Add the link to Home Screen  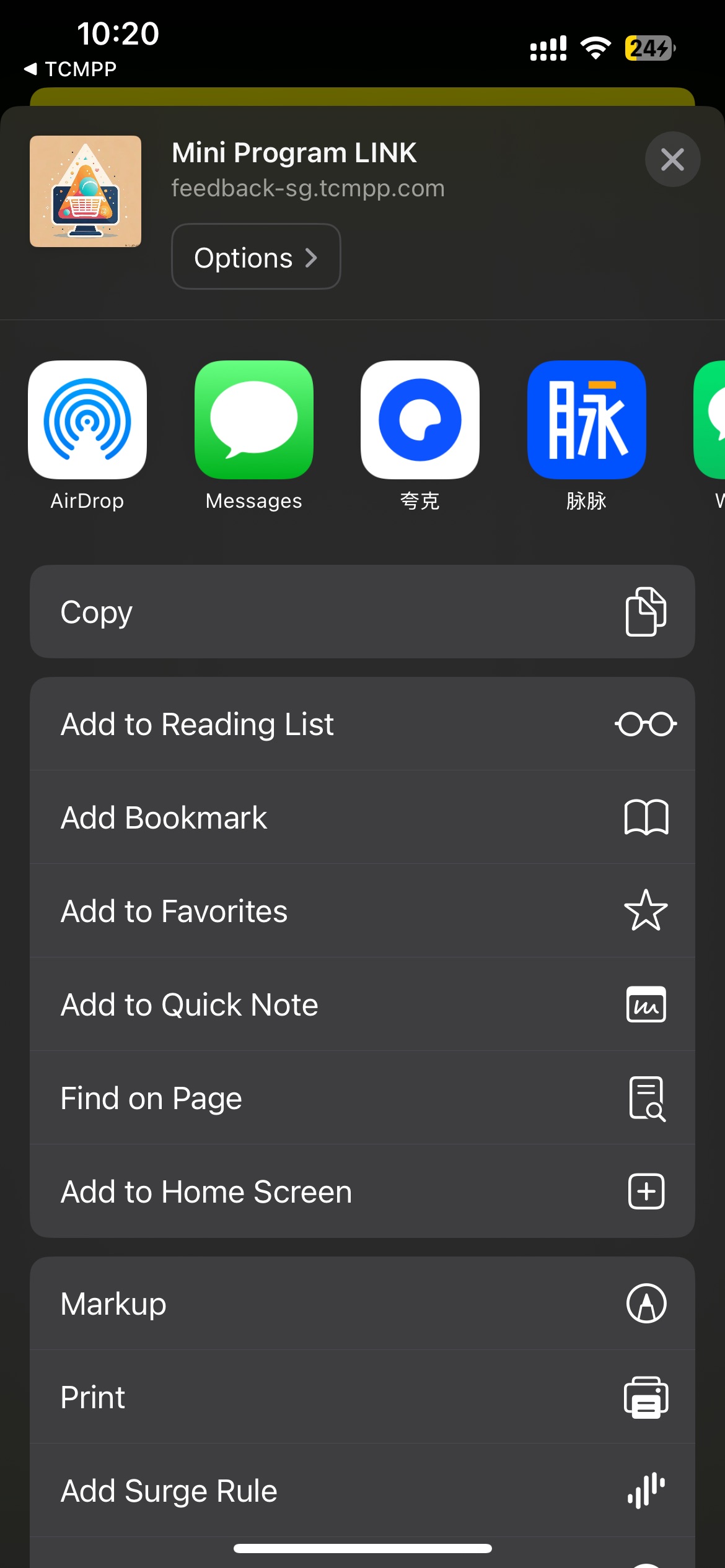click(x=362, y=1191)
